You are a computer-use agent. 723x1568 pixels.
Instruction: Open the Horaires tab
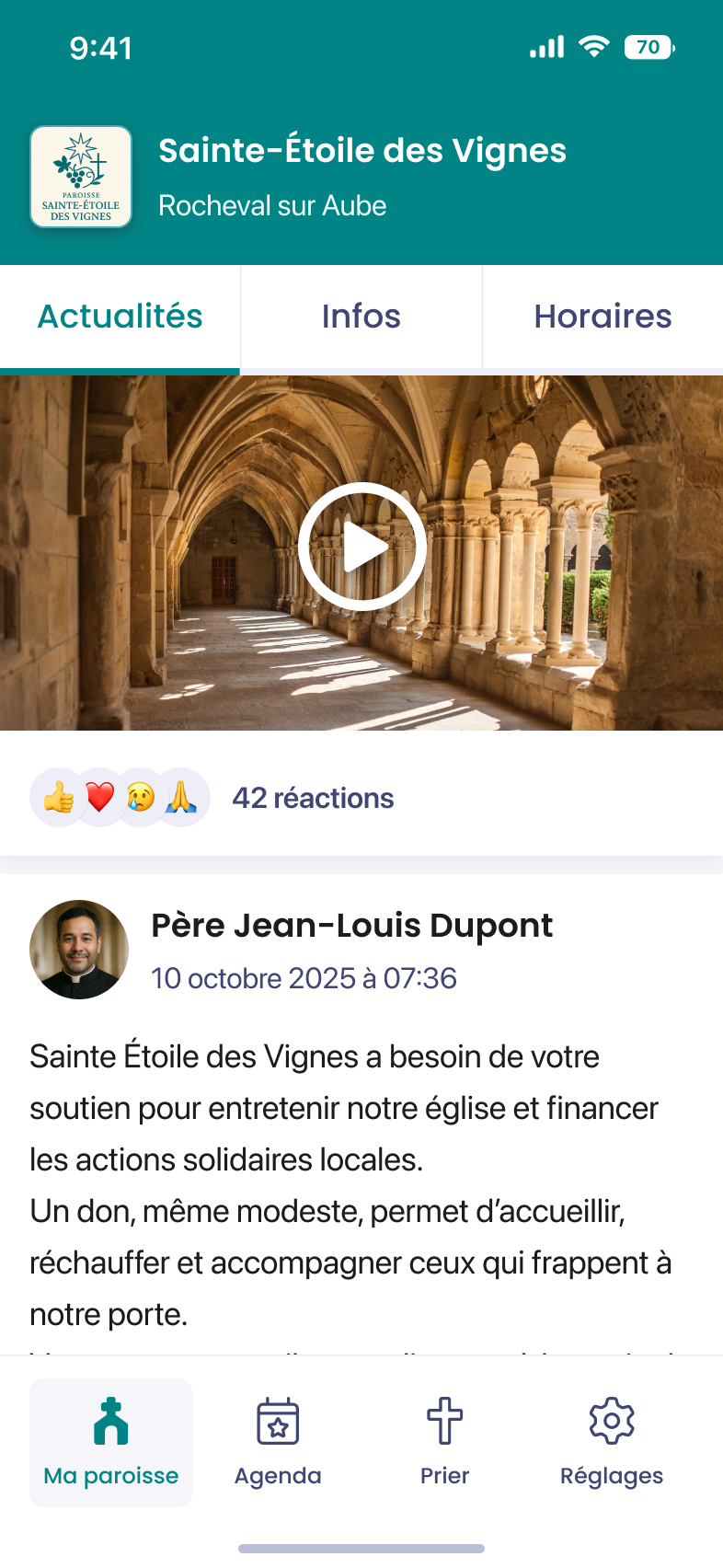[x=603, y=316]
